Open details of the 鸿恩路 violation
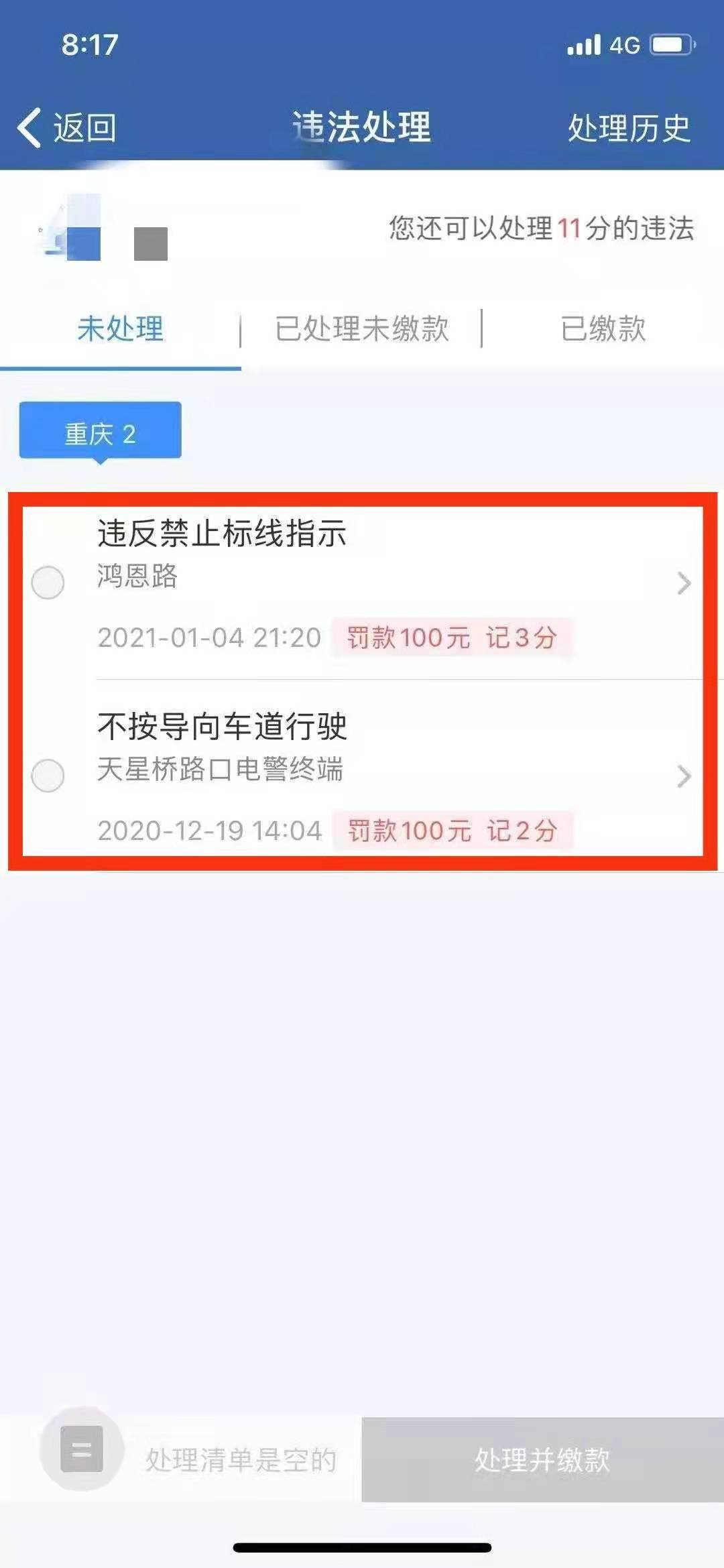Screen dimensions: 724x1568 coord(683,583)
